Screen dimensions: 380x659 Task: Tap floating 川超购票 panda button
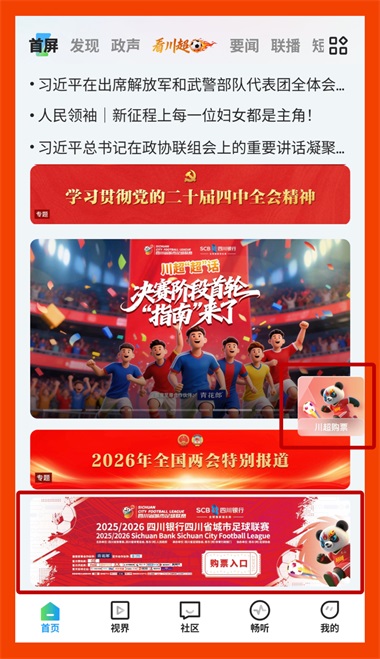click(331, 406)
